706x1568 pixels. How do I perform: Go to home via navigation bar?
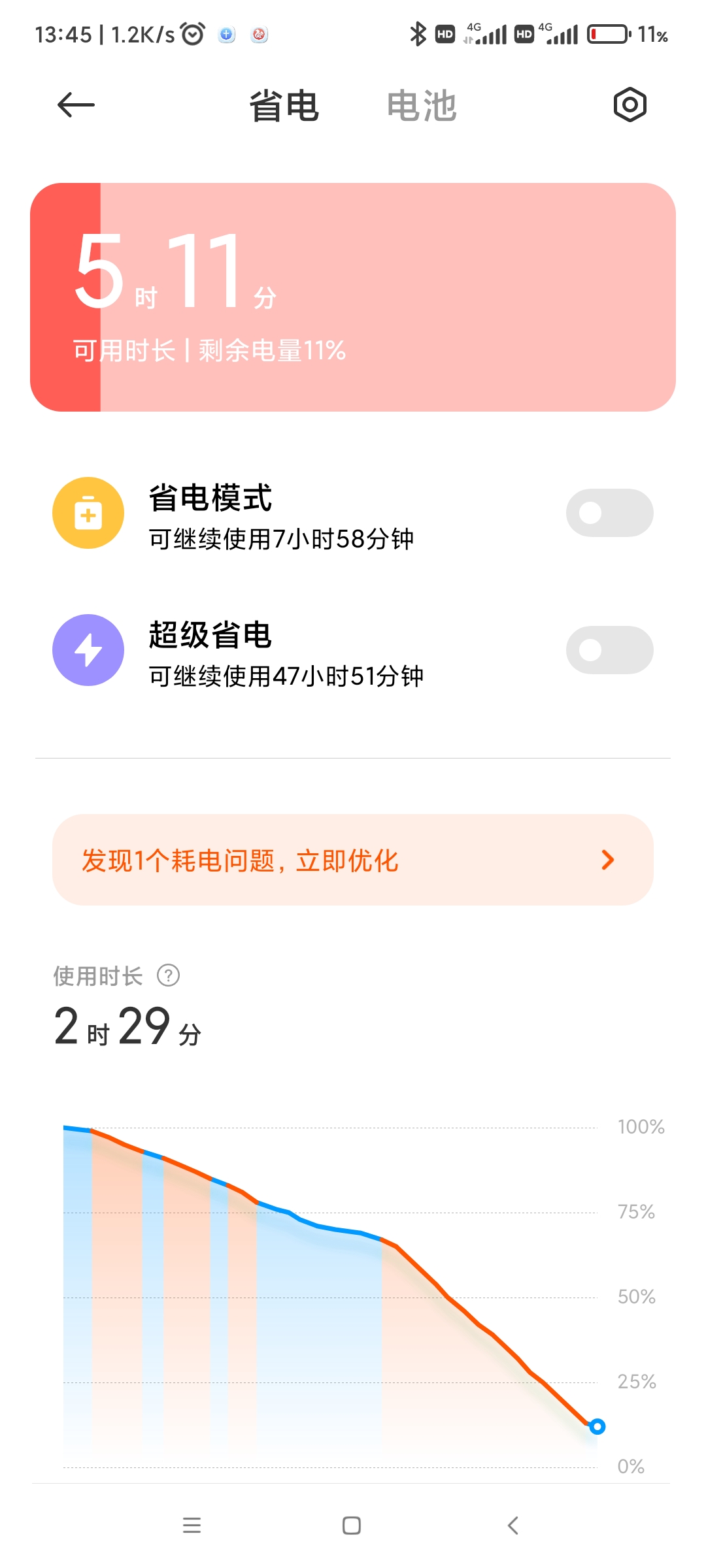(352, 1526)
